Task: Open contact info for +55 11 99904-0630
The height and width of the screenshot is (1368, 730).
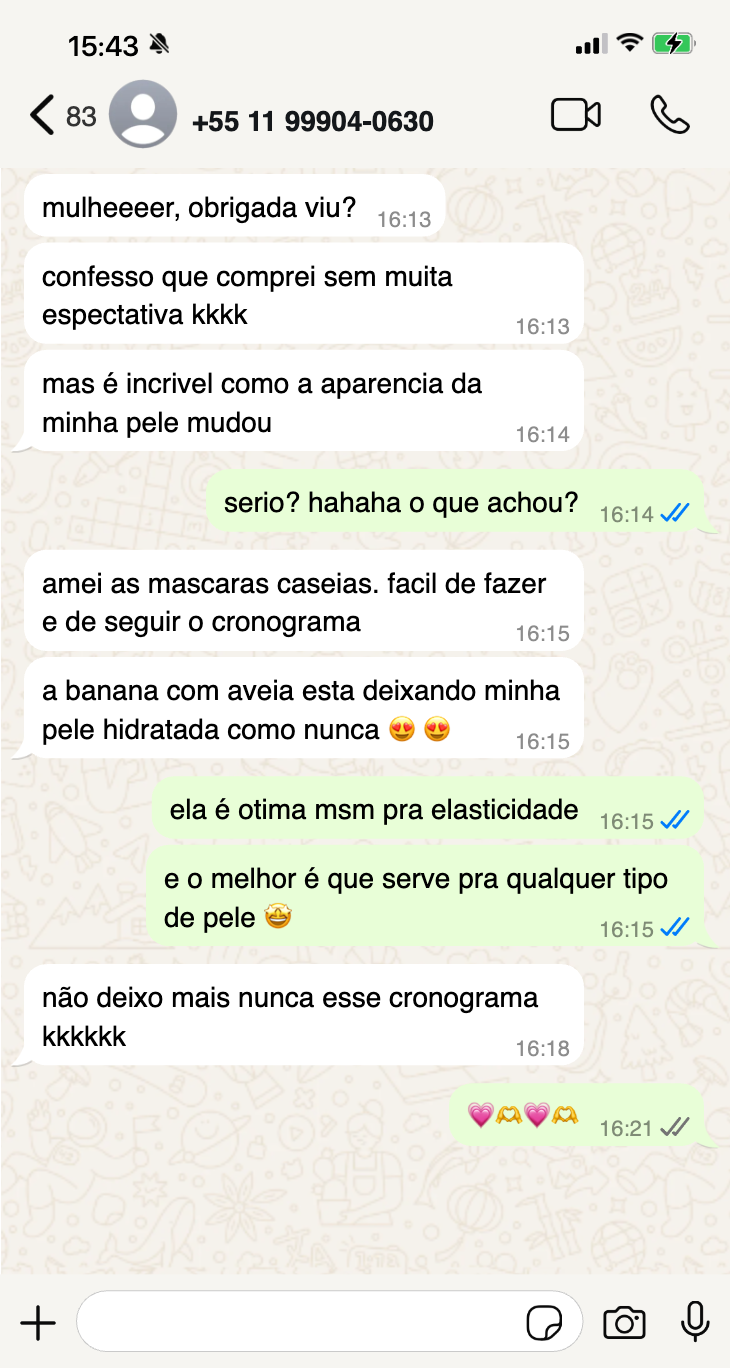Action: (x=312, y=122)
